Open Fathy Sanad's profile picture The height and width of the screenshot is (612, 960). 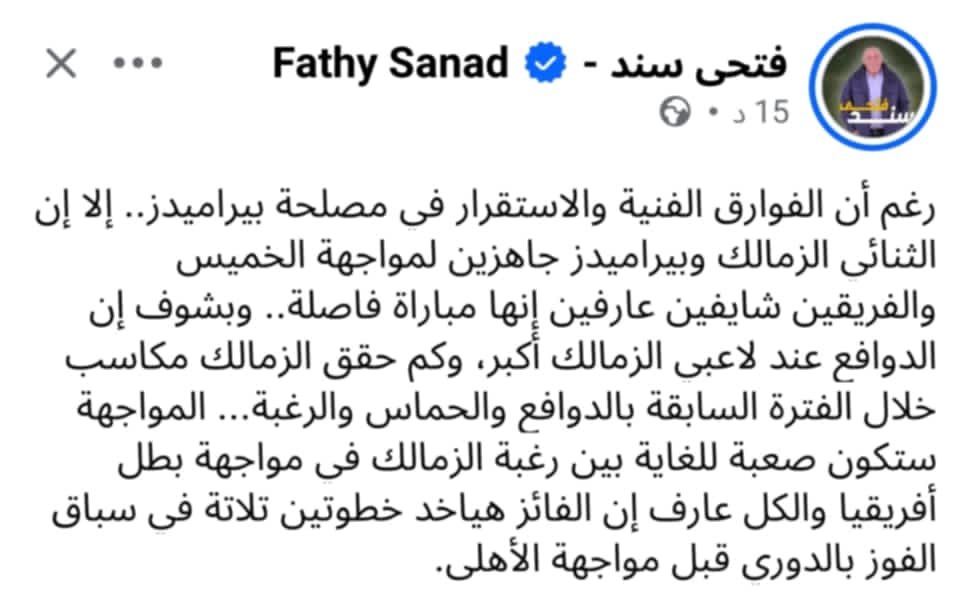point(872,92)
